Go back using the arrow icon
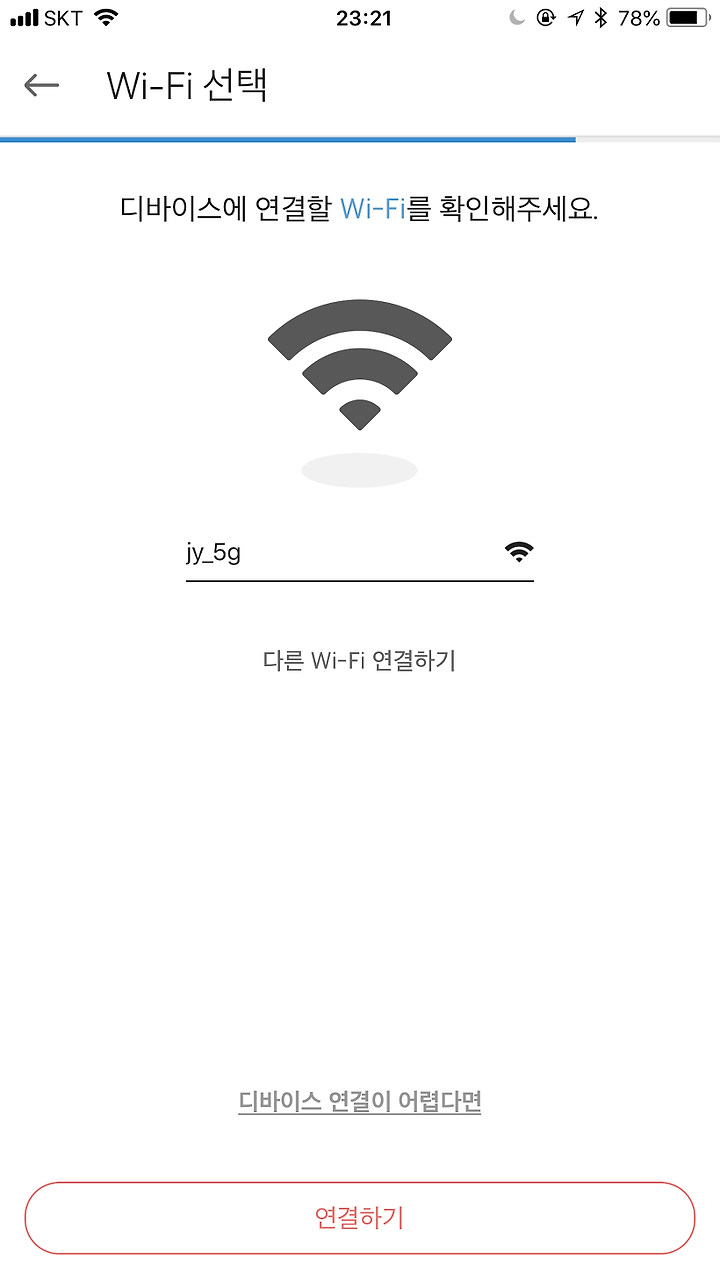 coord(42,86)
